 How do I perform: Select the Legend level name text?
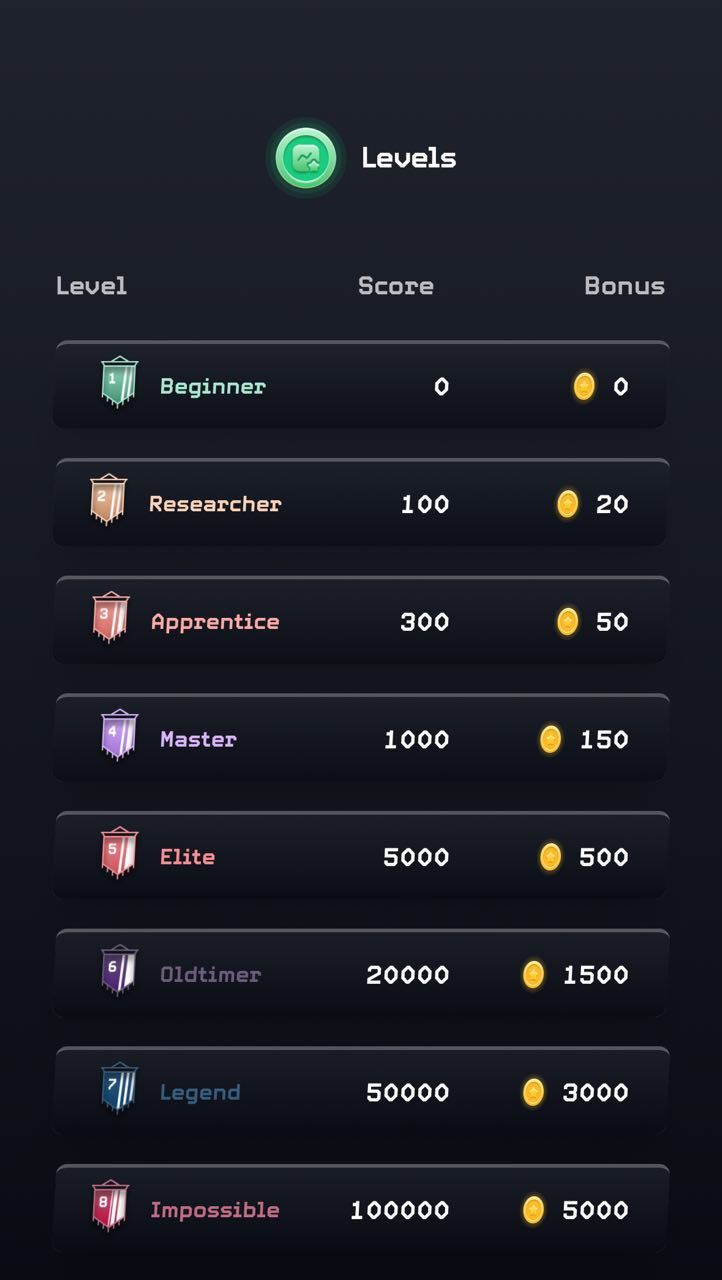click(x=201, y=1092)
